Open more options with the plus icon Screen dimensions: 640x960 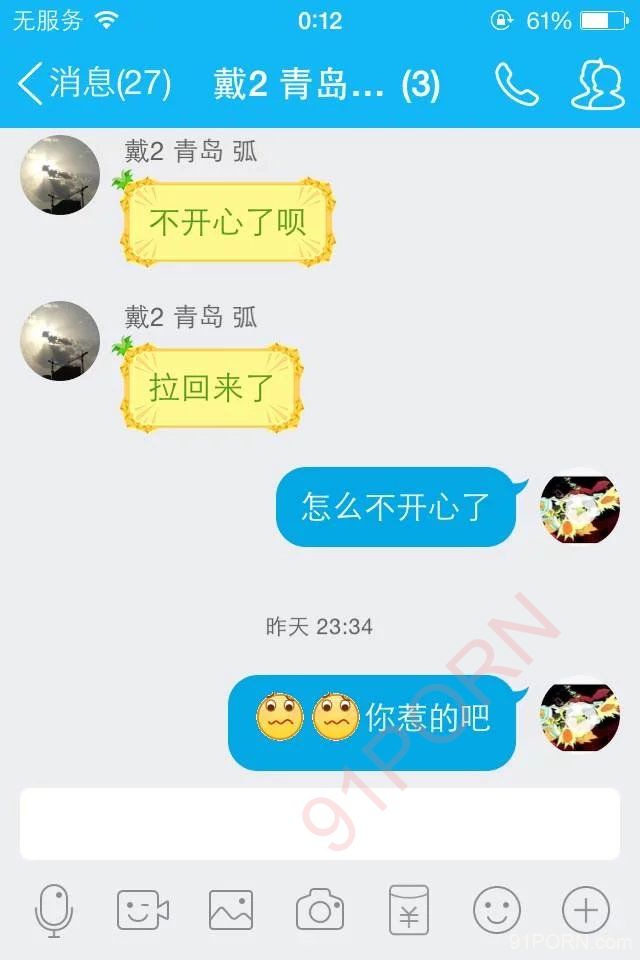point(586,910)
